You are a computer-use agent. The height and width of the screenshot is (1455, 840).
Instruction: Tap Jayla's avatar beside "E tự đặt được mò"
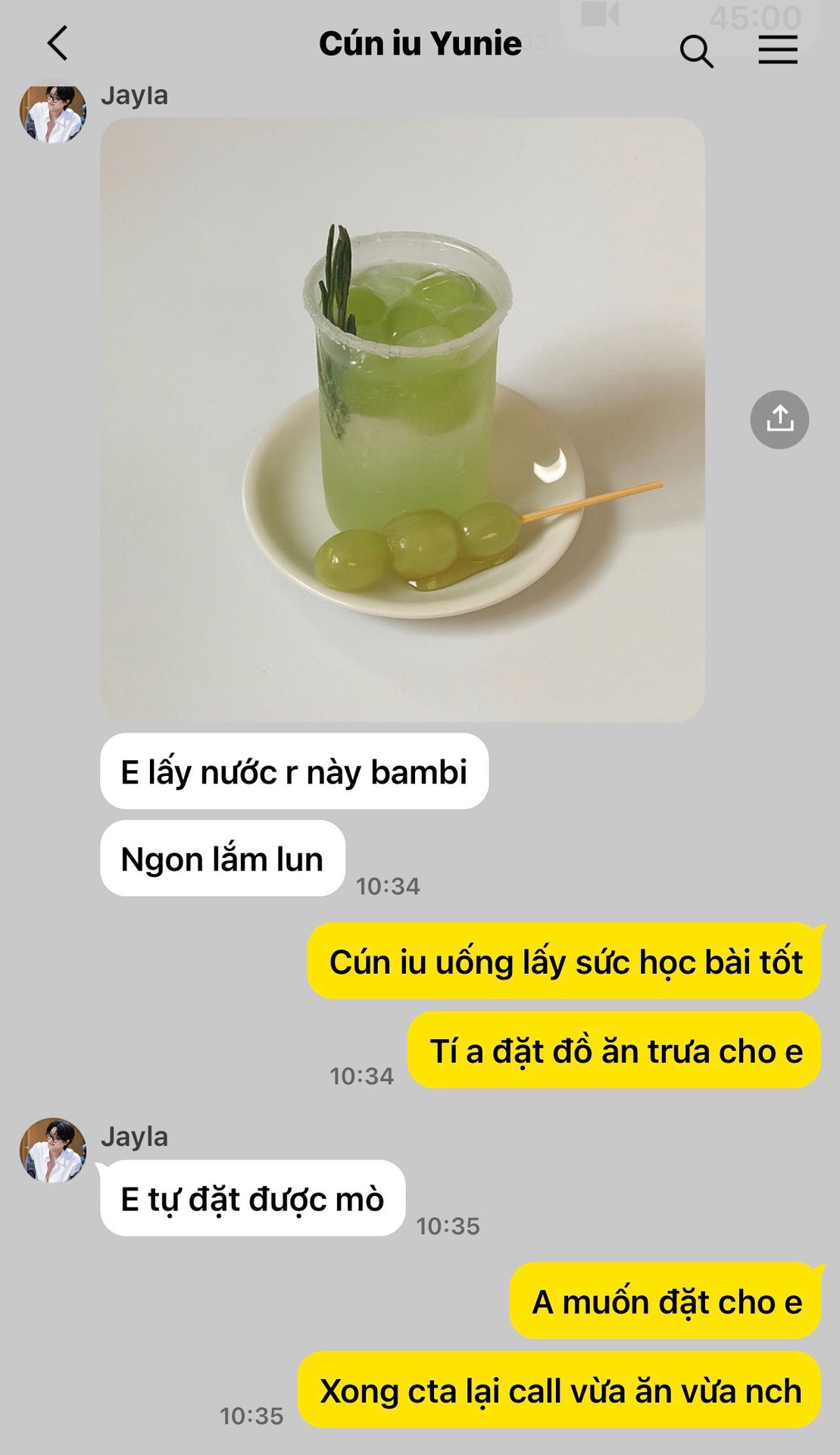[53, 1150]
